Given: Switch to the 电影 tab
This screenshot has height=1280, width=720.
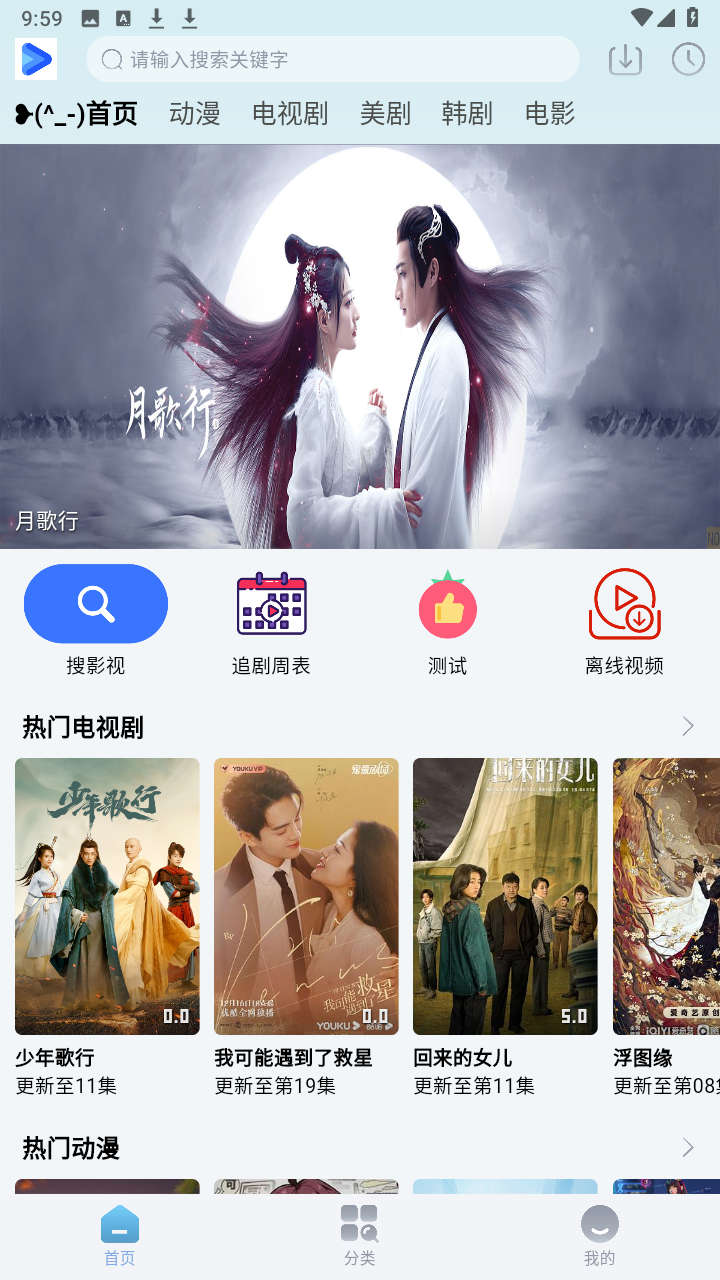Looking at the screenshot, I should pos(550,114).
